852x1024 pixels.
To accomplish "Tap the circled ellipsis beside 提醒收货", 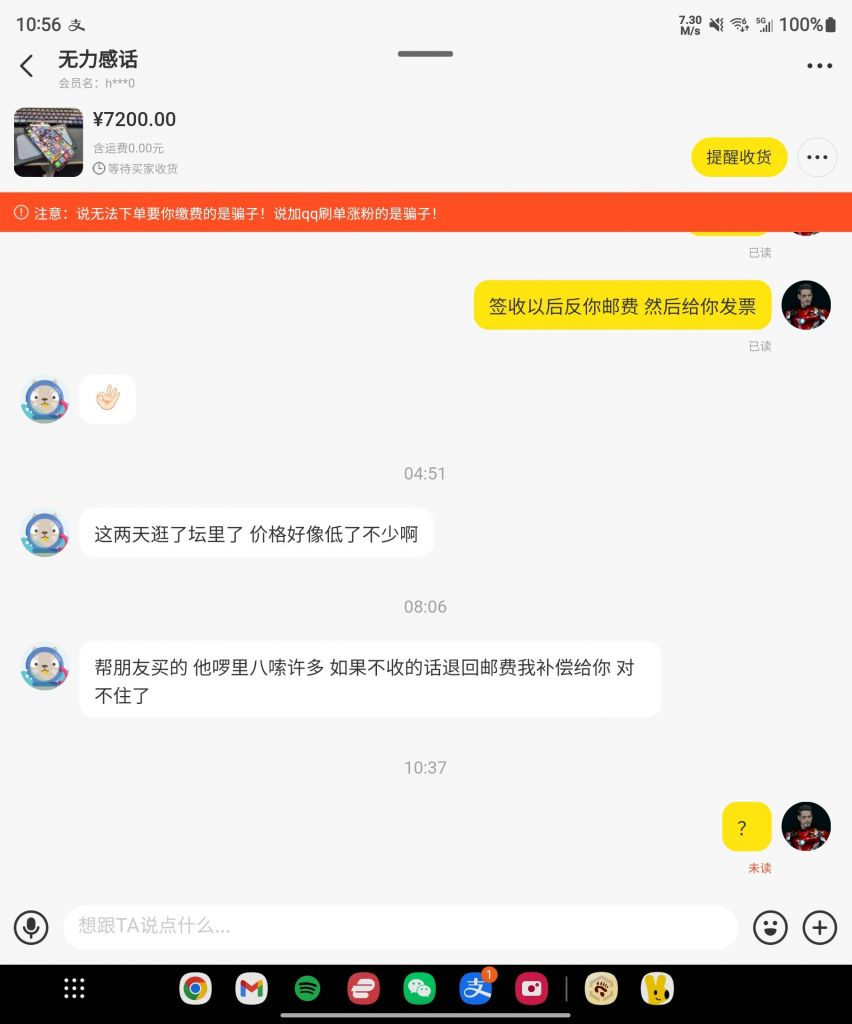I will click(x=817, y=157).
